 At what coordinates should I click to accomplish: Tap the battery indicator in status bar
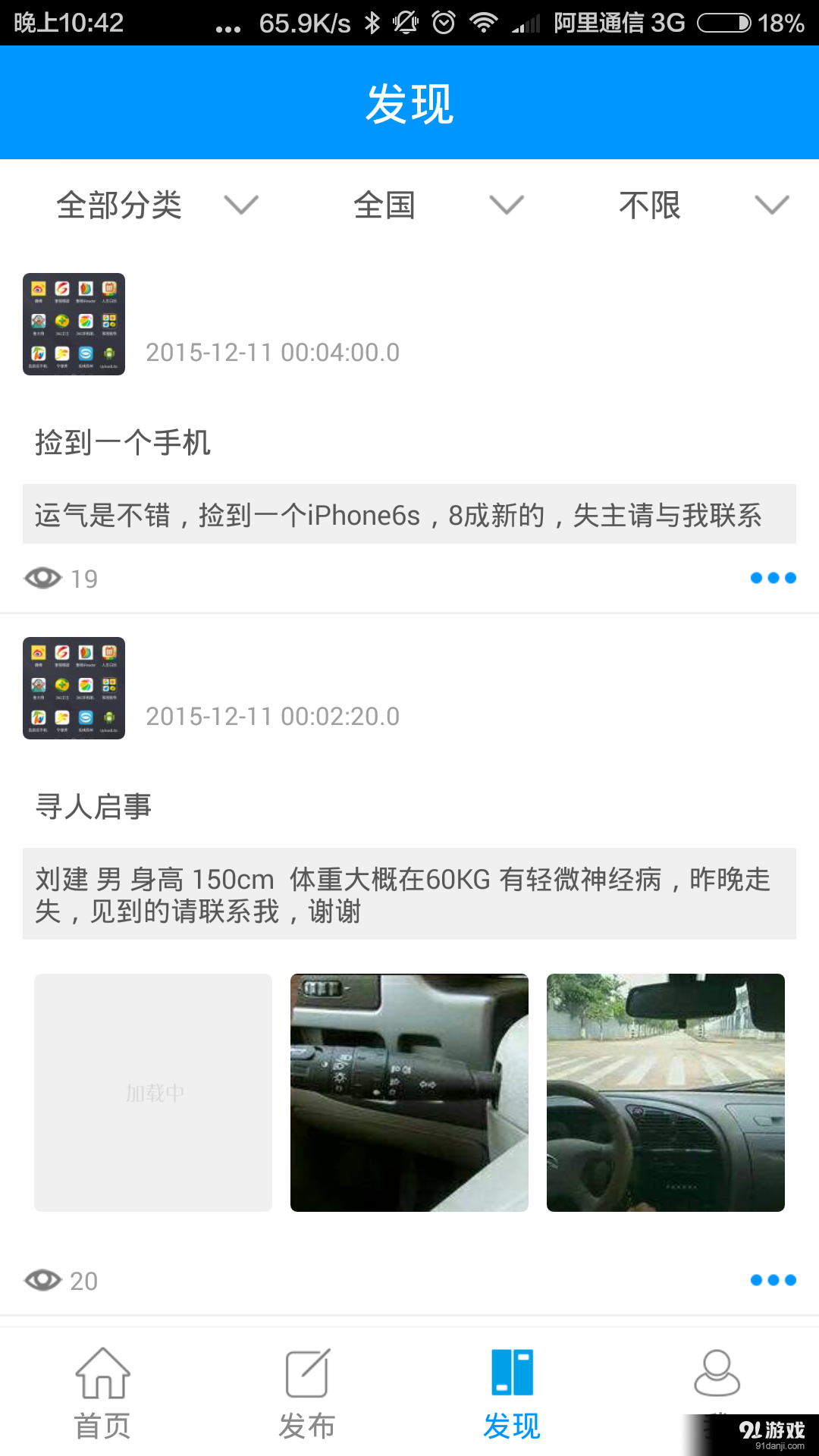point(733,22)
